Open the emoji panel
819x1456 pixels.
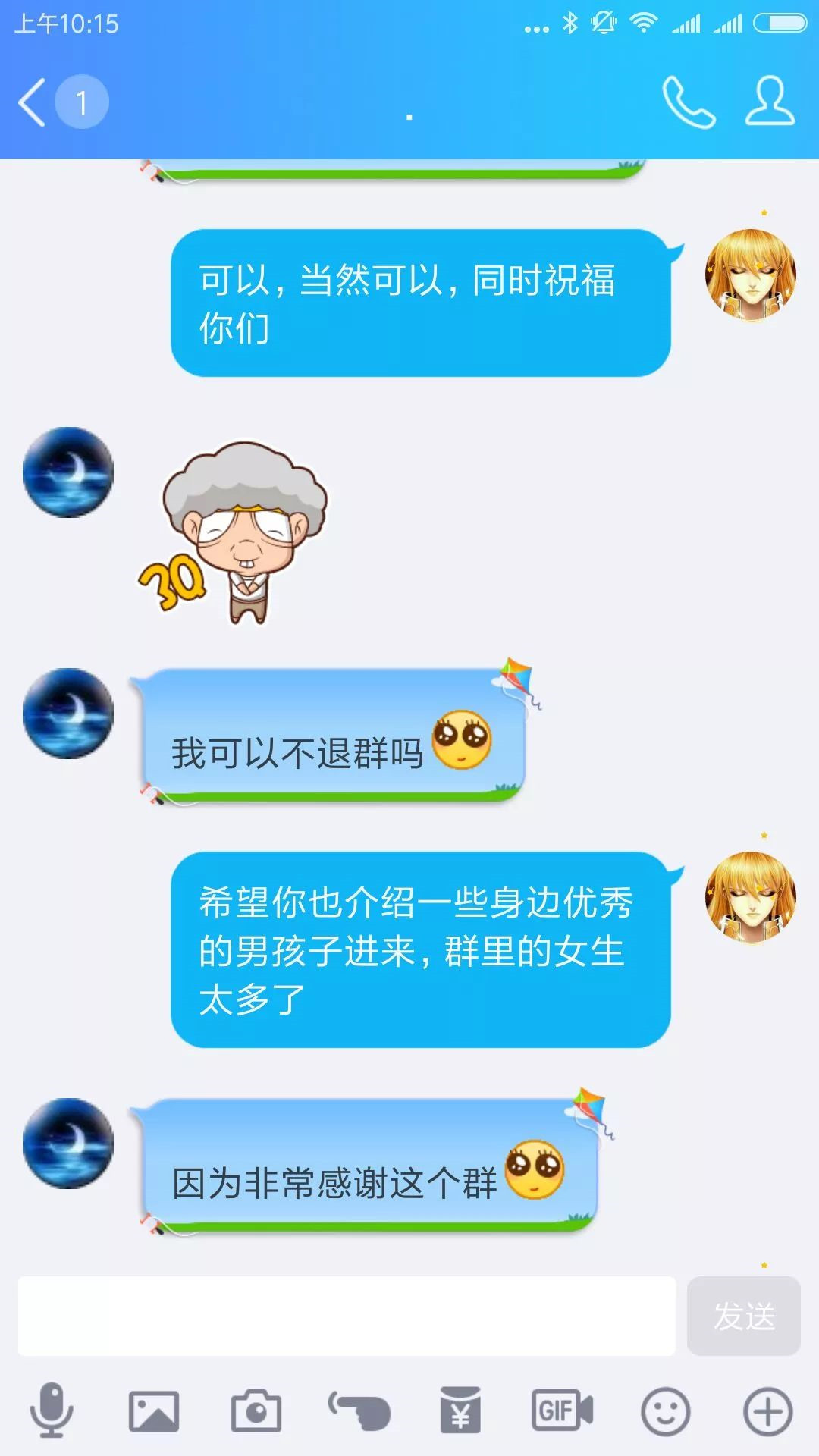pyautogui.click(x=665, y=1410)
